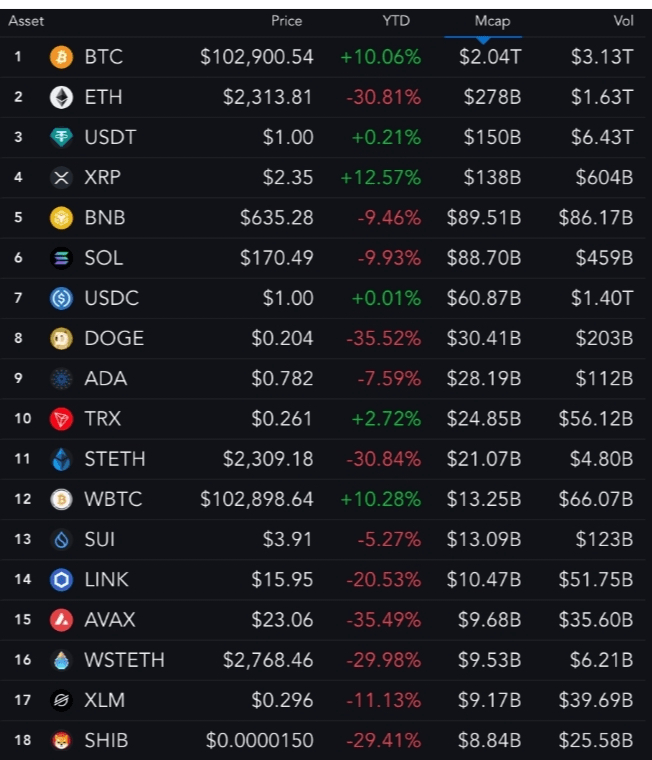View details for SUI
The height and width of the screenshot is (760, 652).
(100, 539)
